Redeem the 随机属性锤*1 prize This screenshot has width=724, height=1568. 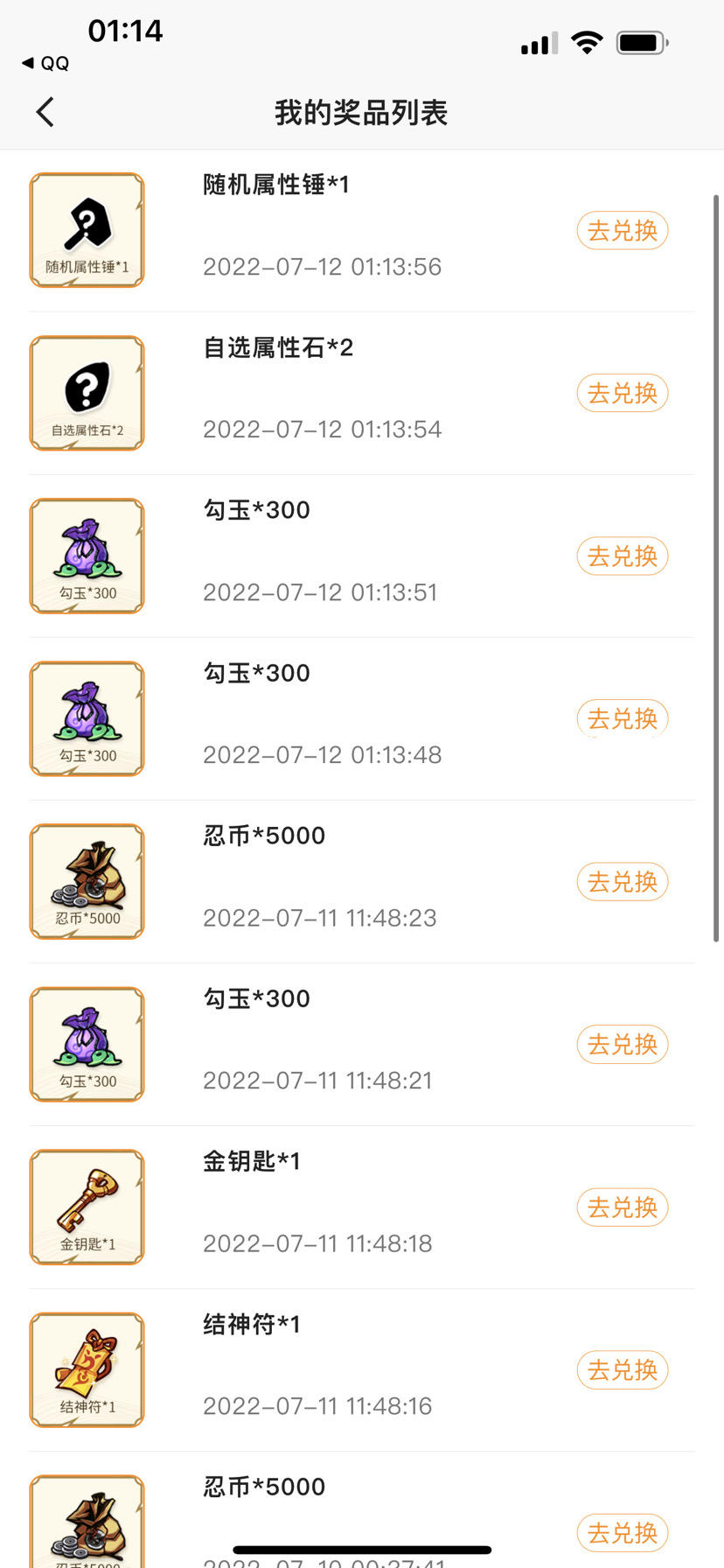click(622, 231)
